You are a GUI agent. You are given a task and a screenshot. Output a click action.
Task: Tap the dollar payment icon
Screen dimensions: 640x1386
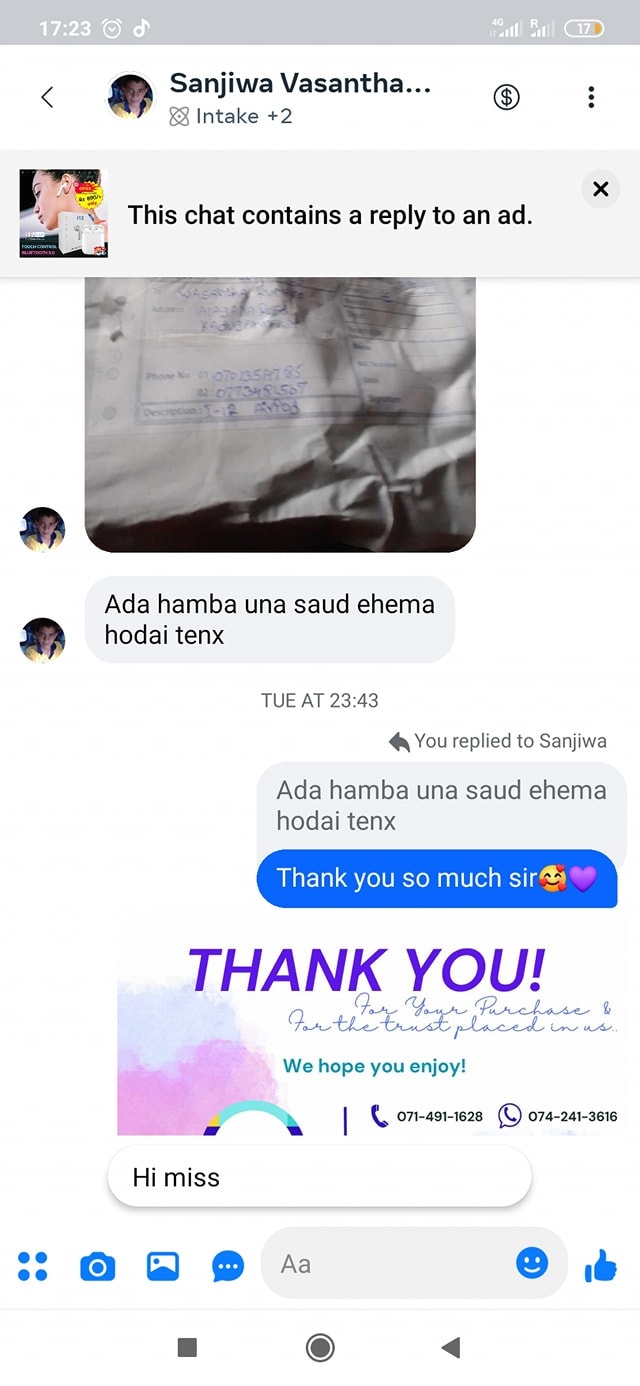click(x=507, y=97)
